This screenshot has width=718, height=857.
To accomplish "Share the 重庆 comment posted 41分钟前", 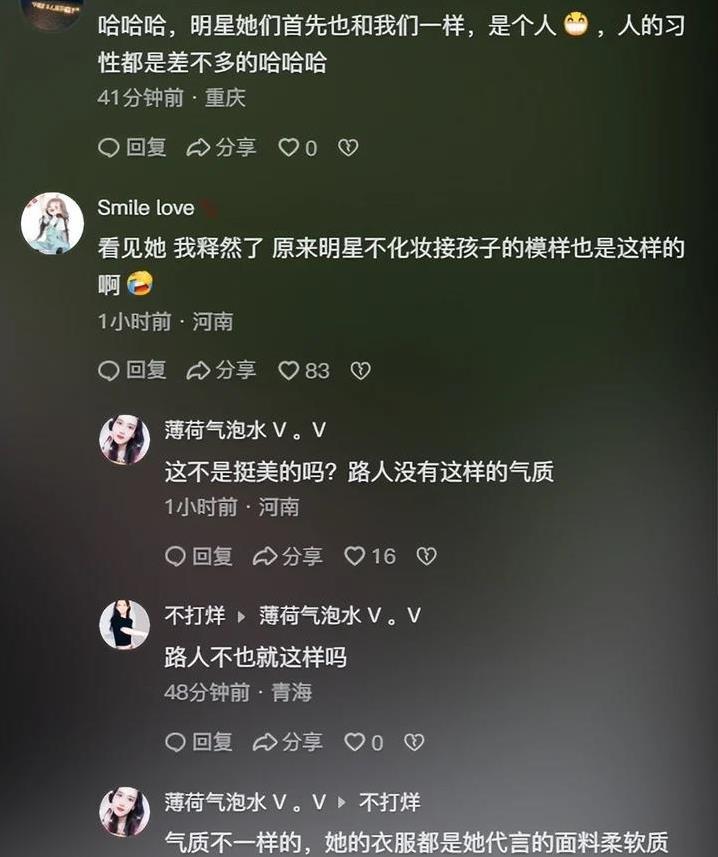I will pos(222,148).
